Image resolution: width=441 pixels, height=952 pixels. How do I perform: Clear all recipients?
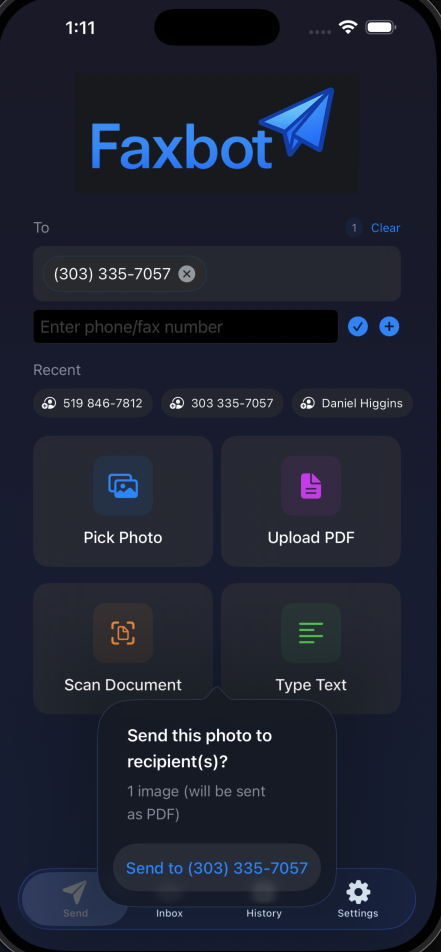[386, 228]
